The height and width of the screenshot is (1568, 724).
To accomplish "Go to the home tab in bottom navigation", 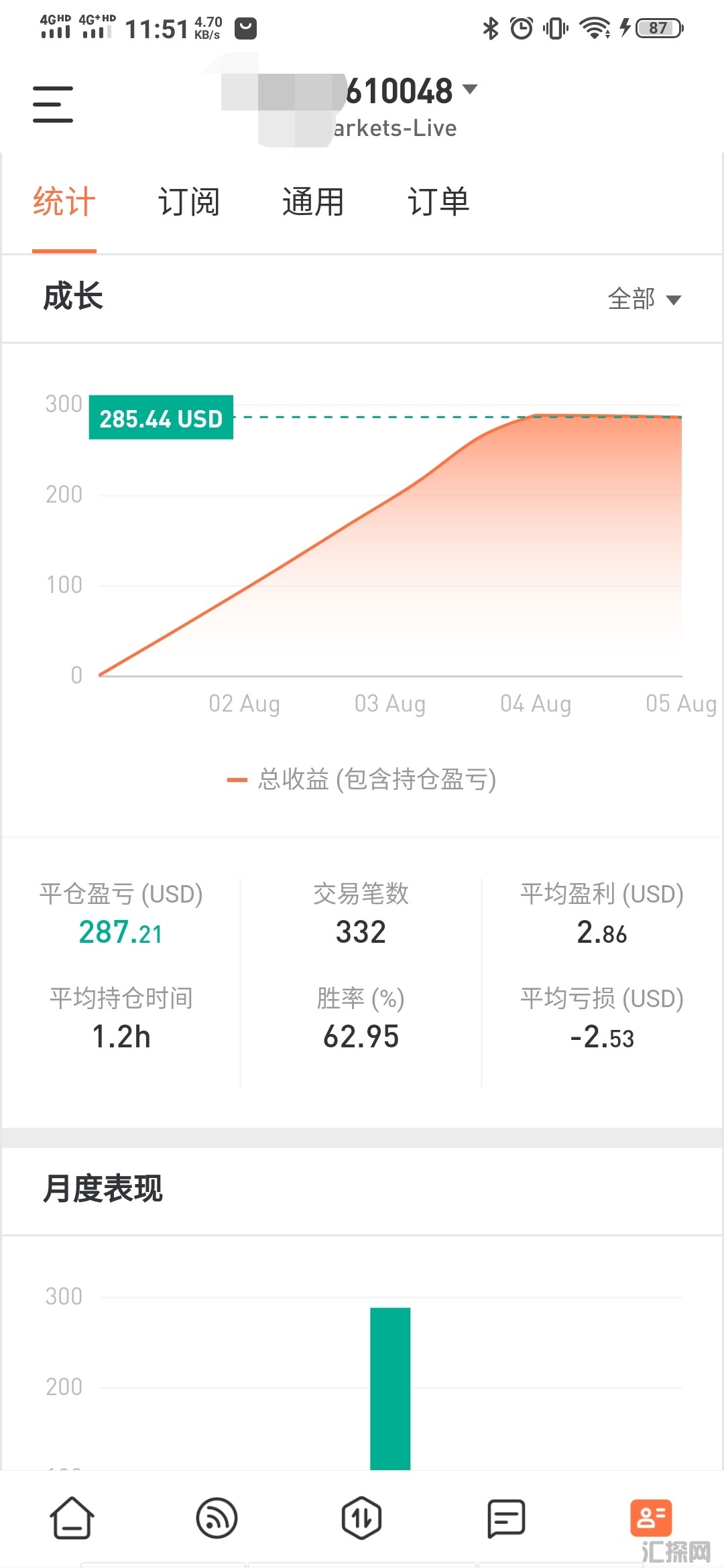I will 72,1518.
